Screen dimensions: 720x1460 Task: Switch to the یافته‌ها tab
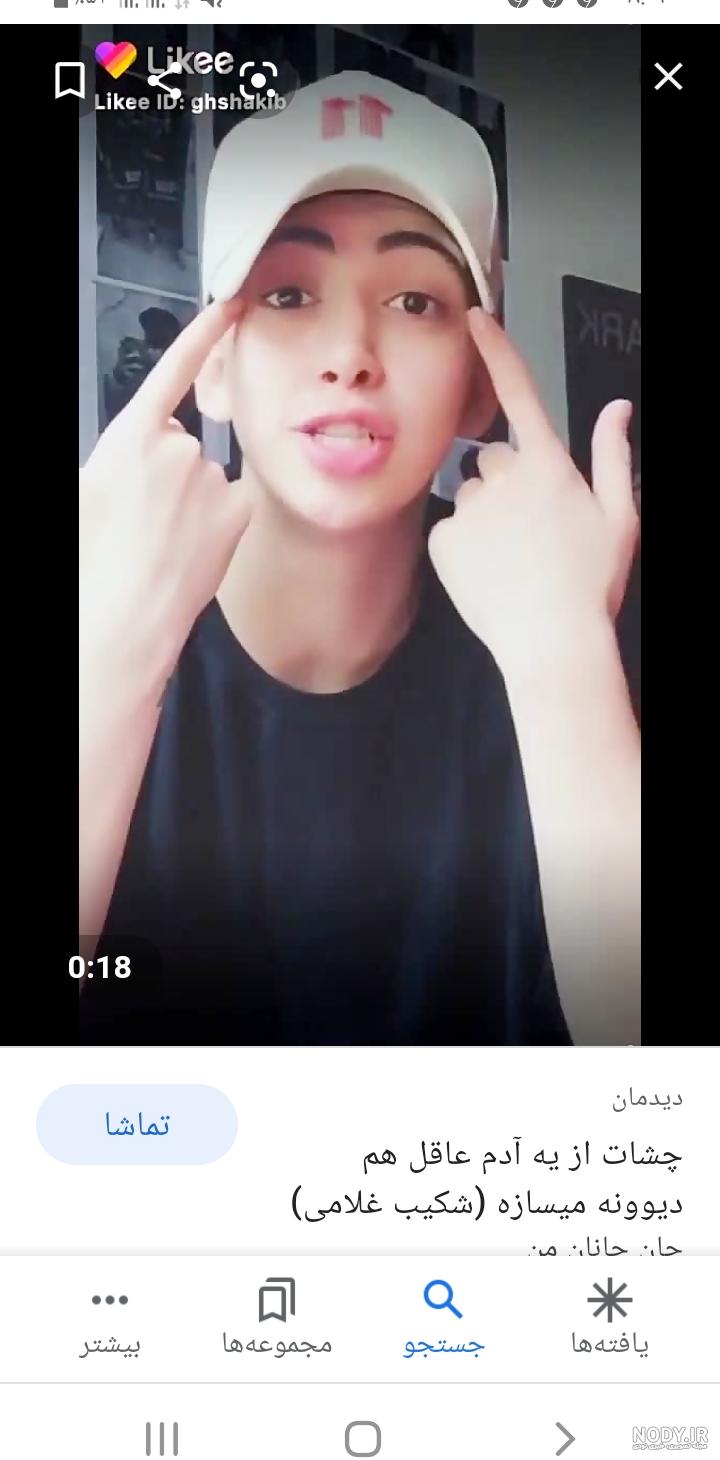[610, 1319]
